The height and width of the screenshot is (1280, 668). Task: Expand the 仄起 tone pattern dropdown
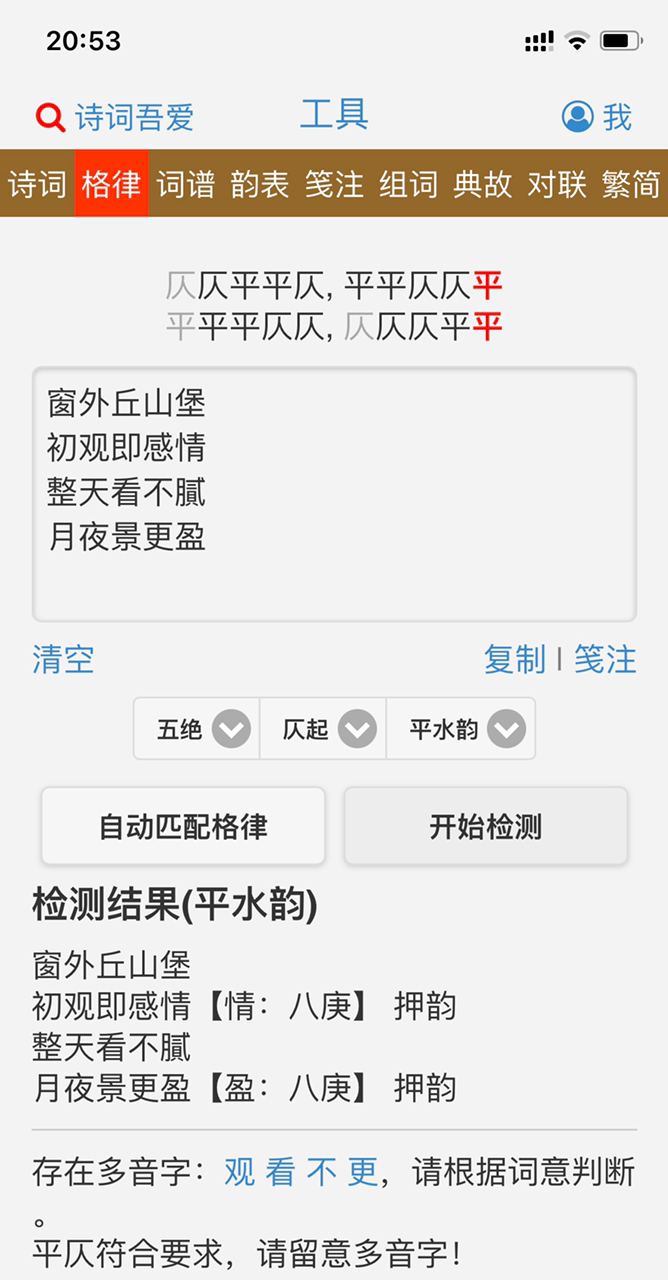coord(323,729)
